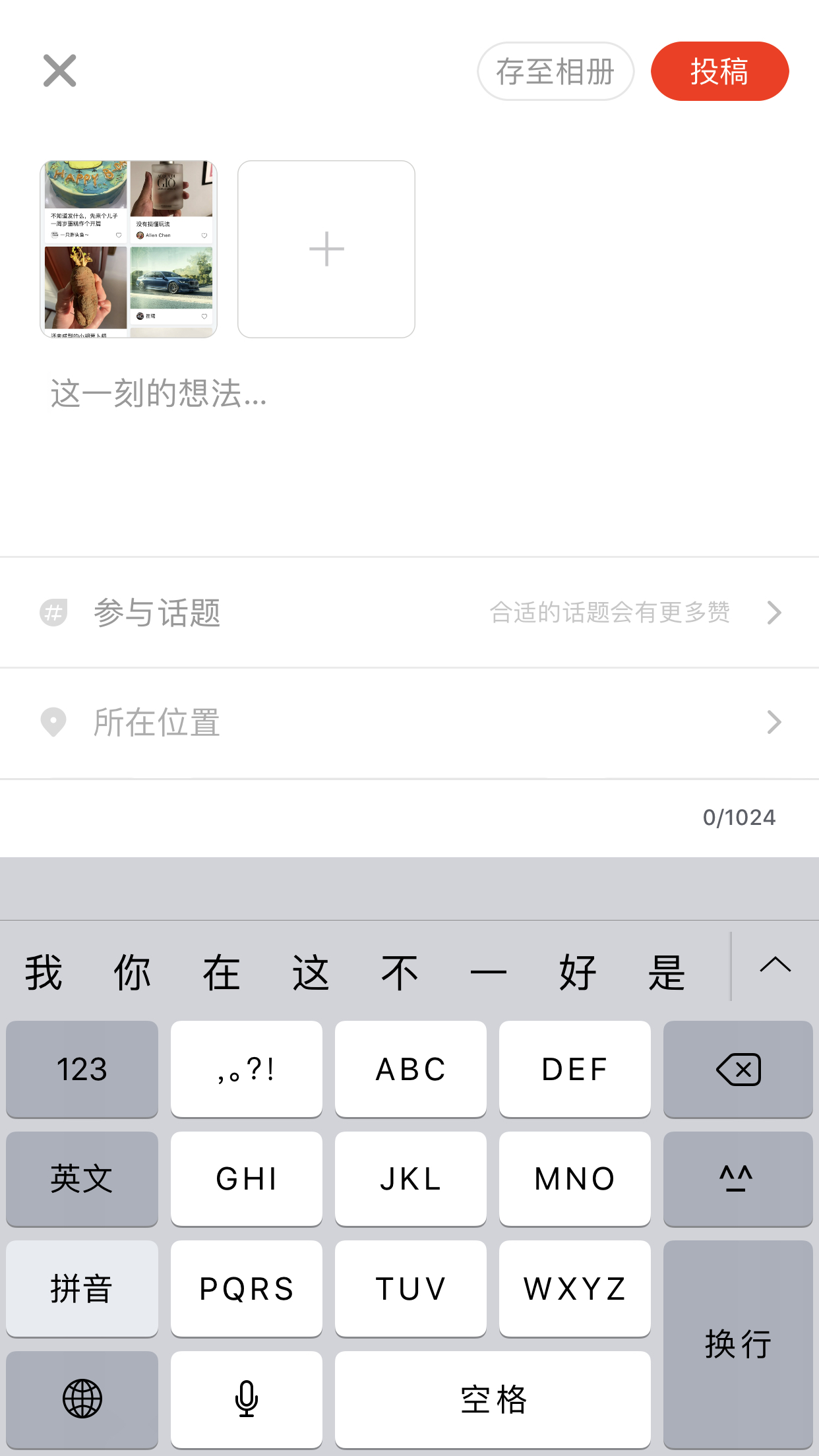The width and height of the screenshot is (819, 1456).
Task: Switch to 拼音 pinyin input mode
Action: pyautogui.click(x=81, y=1289)
